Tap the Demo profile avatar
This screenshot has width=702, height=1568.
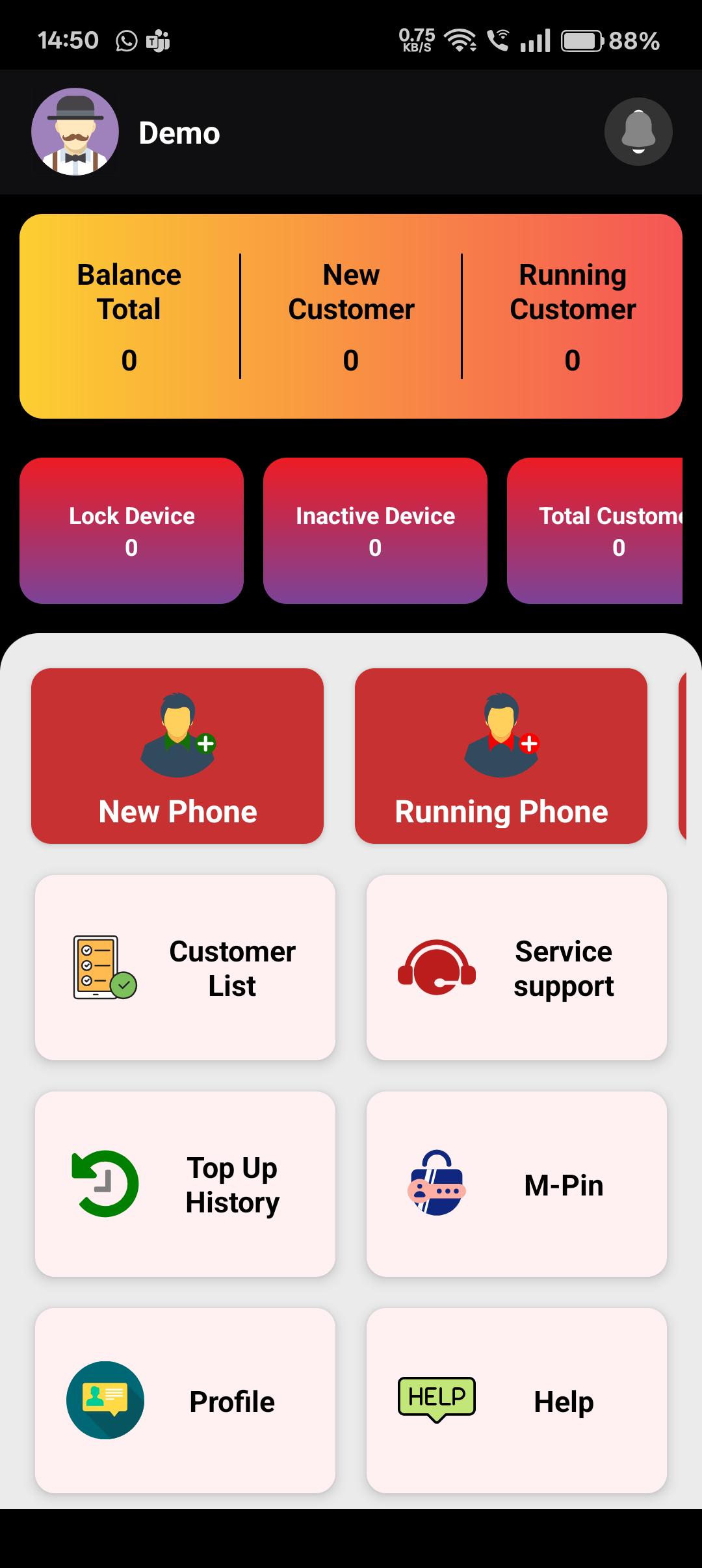point(75,131)
